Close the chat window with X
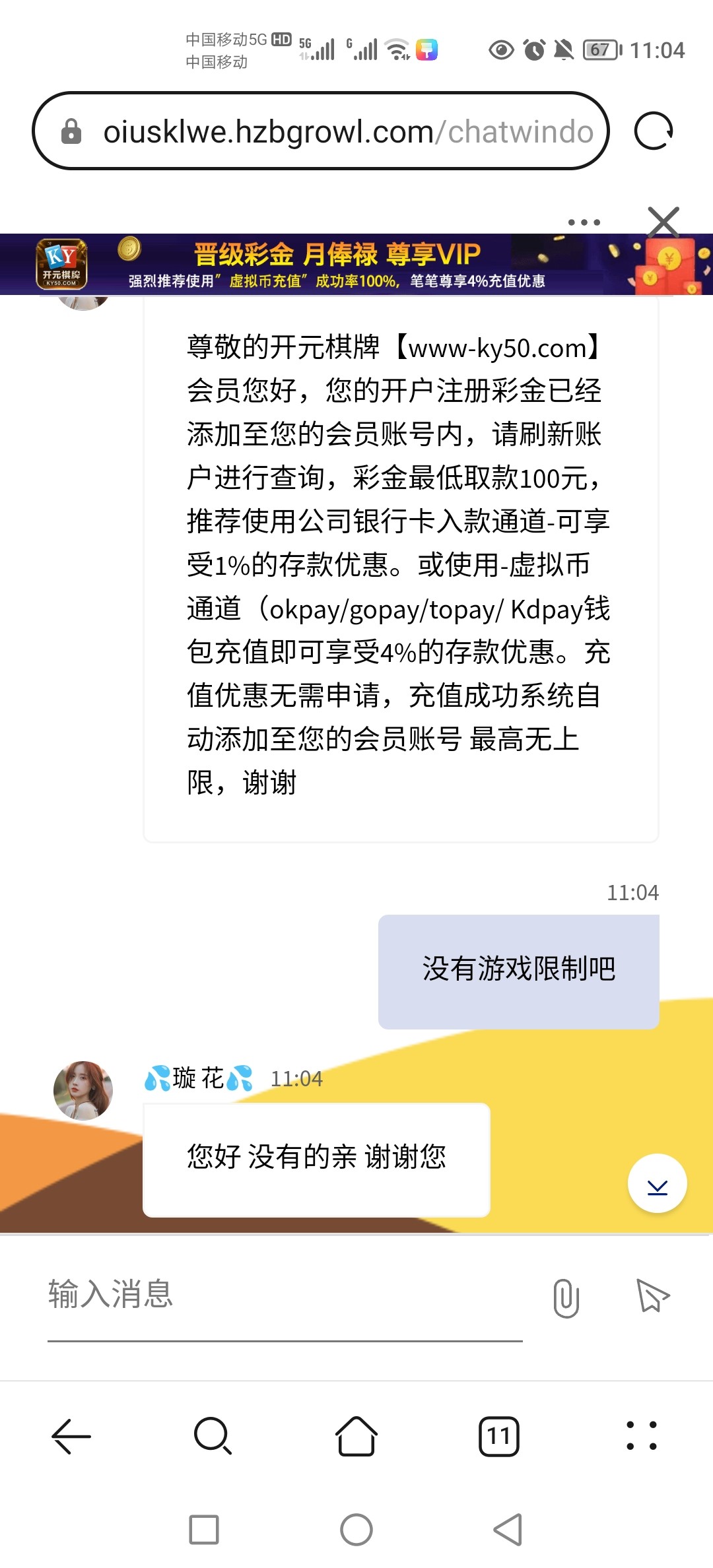Image resolution: width=713 pixels, height=1568 pixels. click(x=663, y=222)
